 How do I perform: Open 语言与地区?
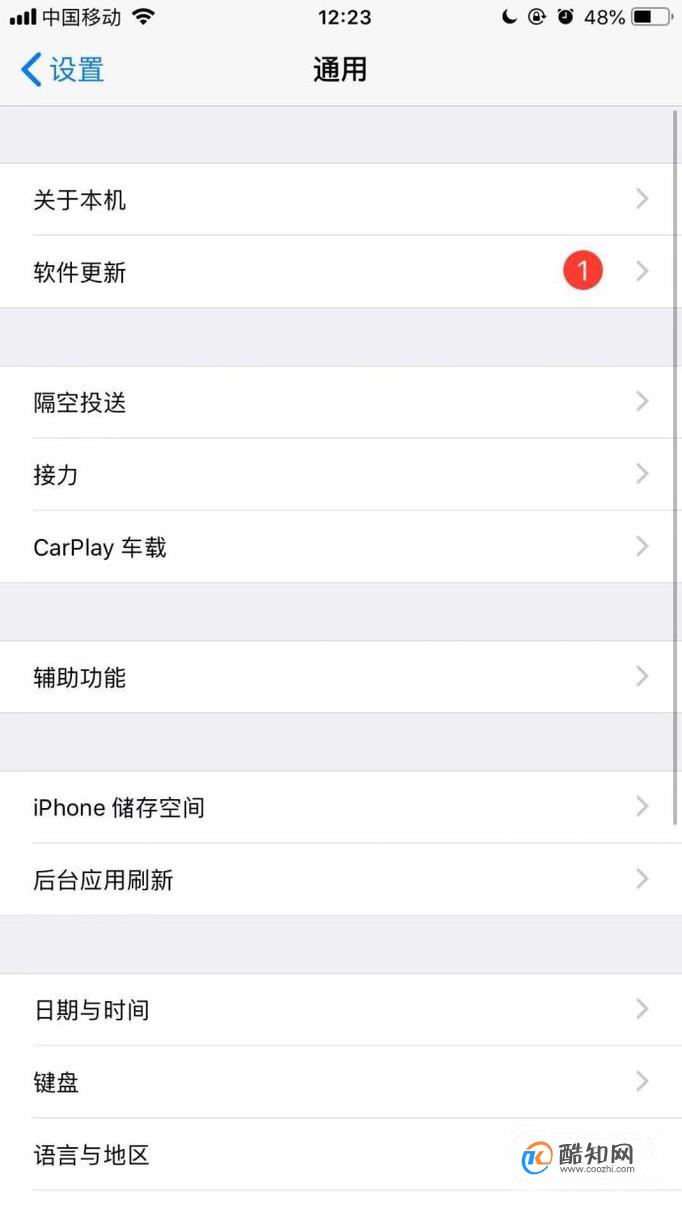click(341, 1155)
